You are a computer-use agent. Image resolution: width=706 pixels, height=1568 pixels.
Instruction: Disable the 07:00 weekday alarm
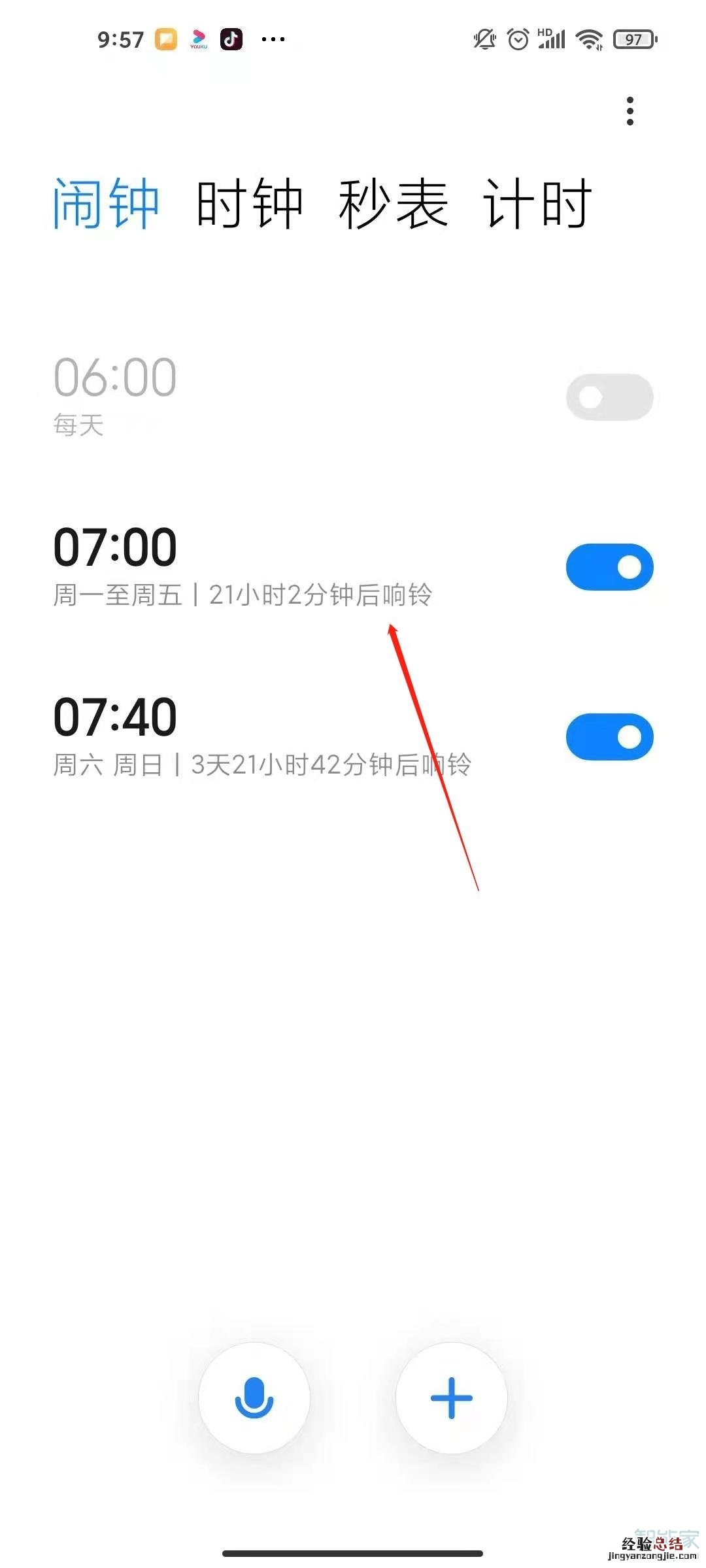(x=609, y=566)
